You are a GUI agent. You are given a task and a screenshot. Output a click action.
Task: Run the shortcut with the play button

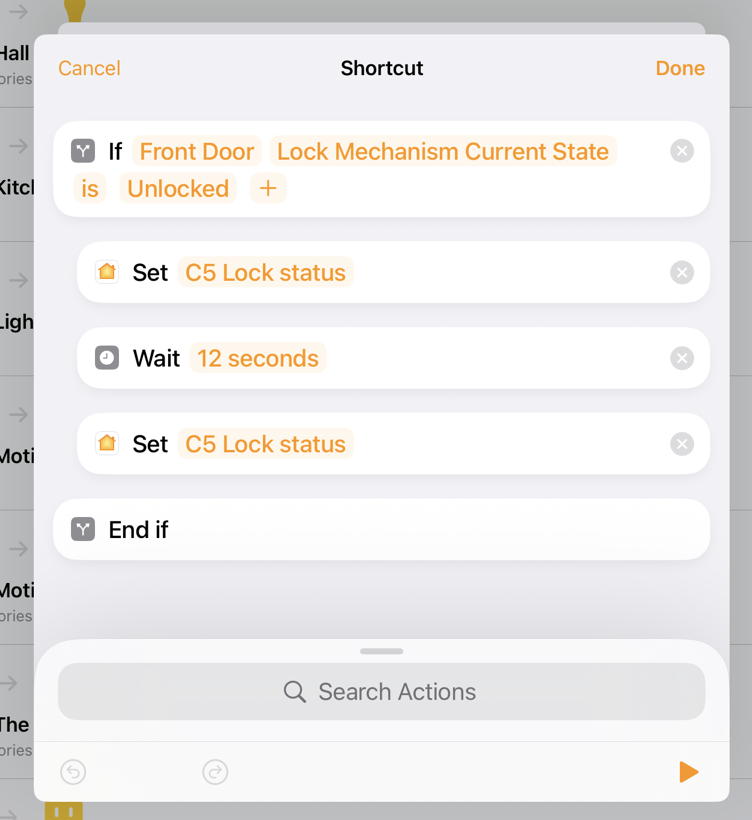(688, 771)
